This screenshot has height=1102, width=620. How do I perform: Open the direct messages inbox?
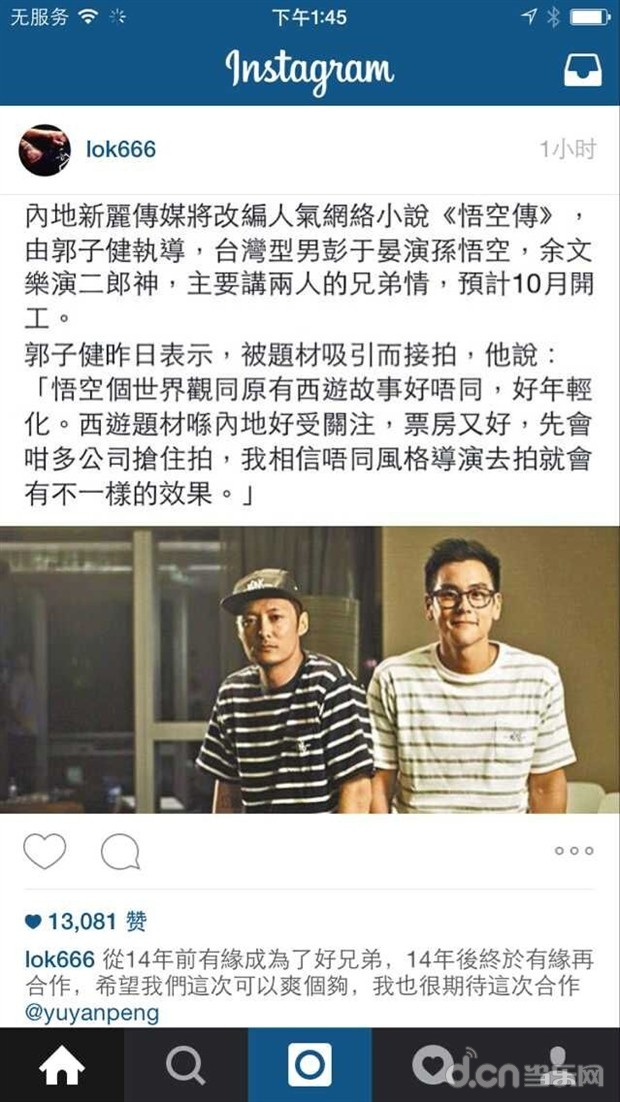[580, 70]
